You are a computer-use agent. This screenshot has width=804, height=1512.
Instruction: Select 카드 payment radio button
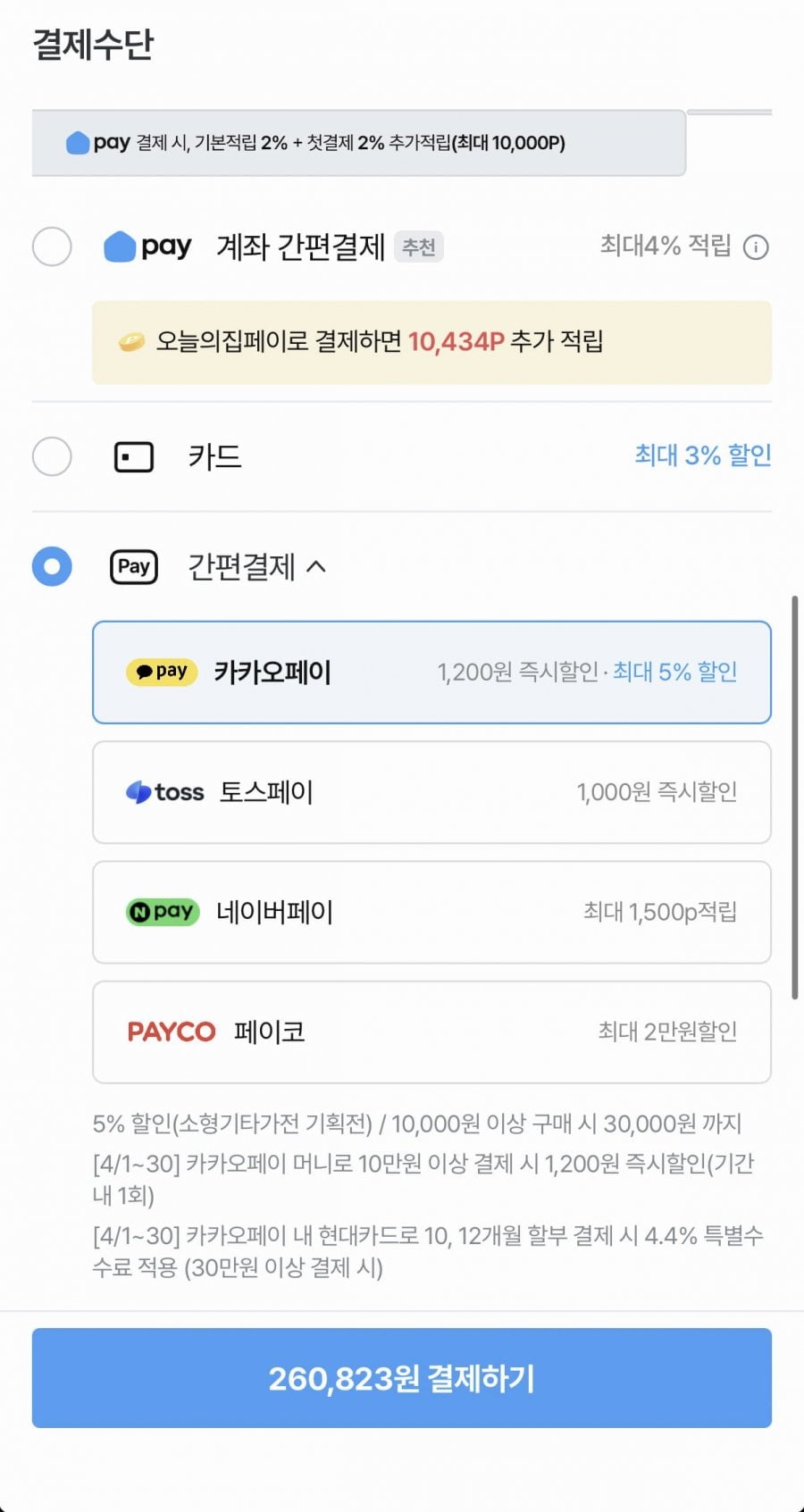[52, 457]
